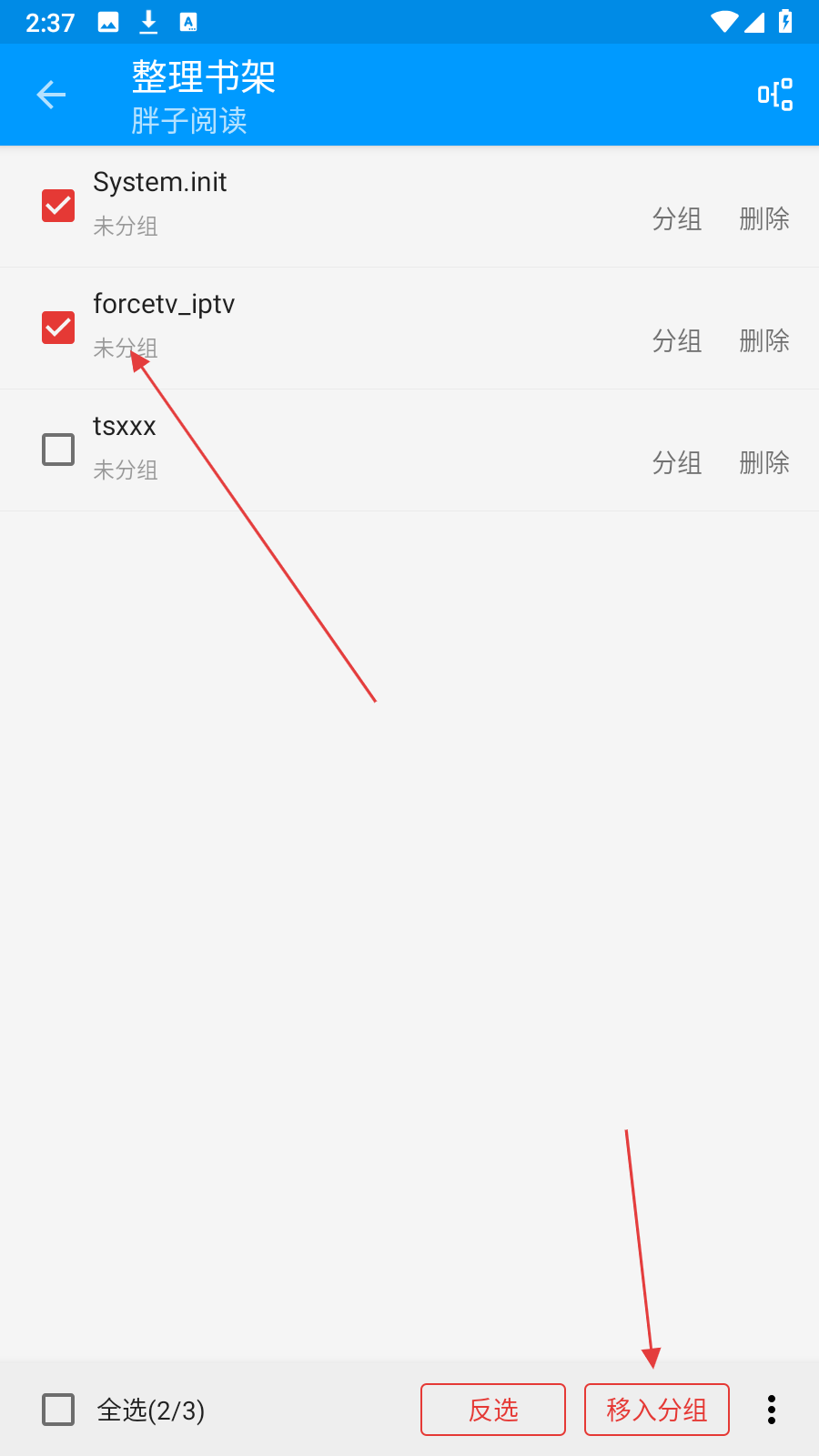Delete forcetv_iptv with 删除

(x=763, y=341)
